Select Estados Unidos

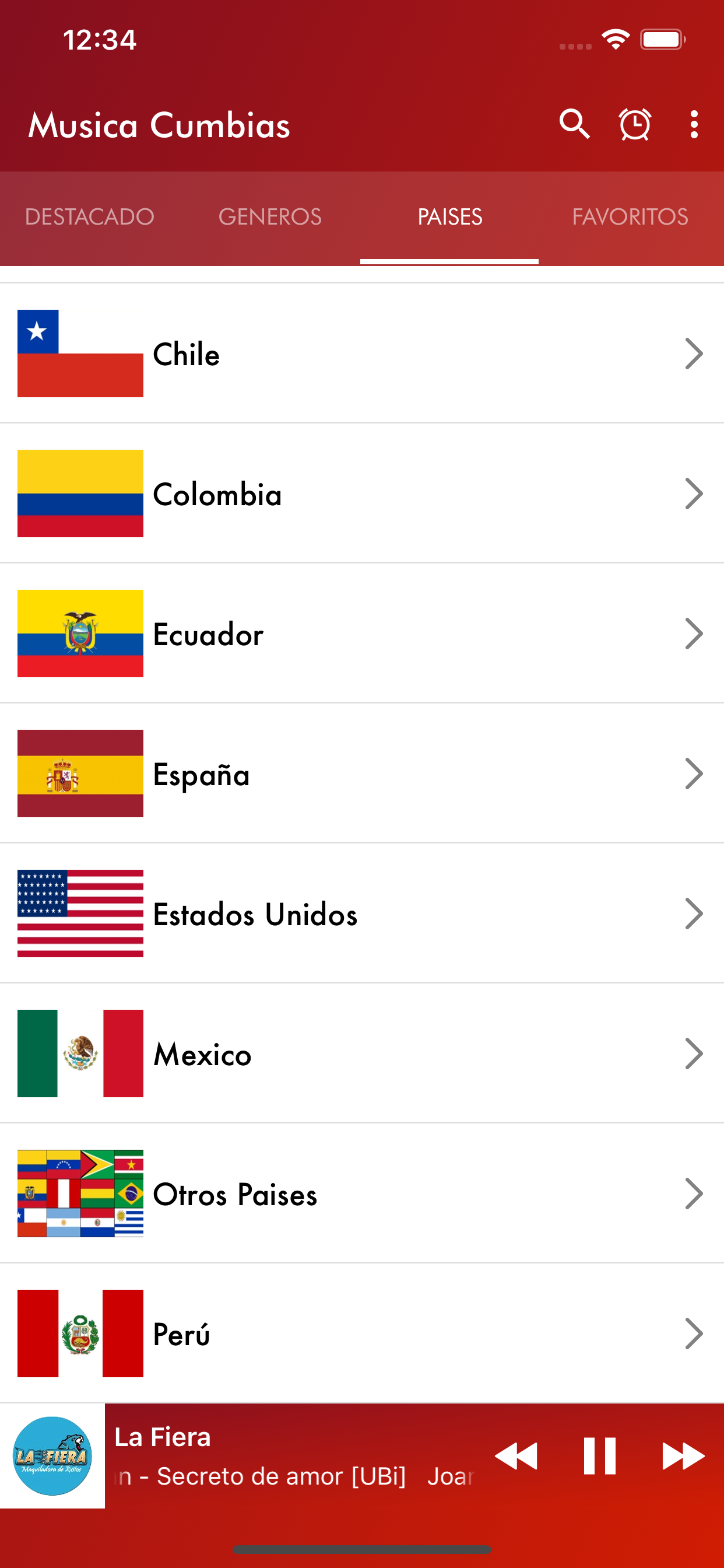(x=362, y=914)
